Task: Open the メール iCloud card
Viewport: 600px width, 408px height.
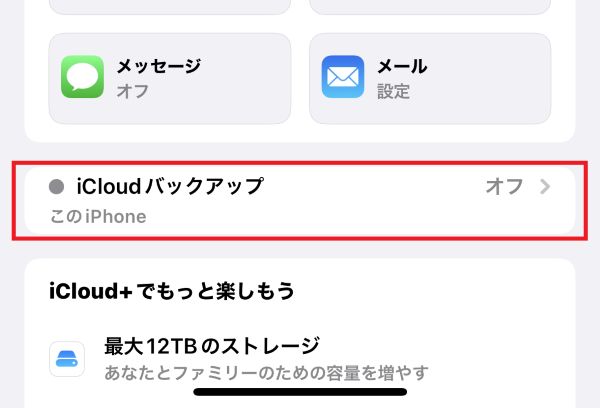Action: coord(430,78)
